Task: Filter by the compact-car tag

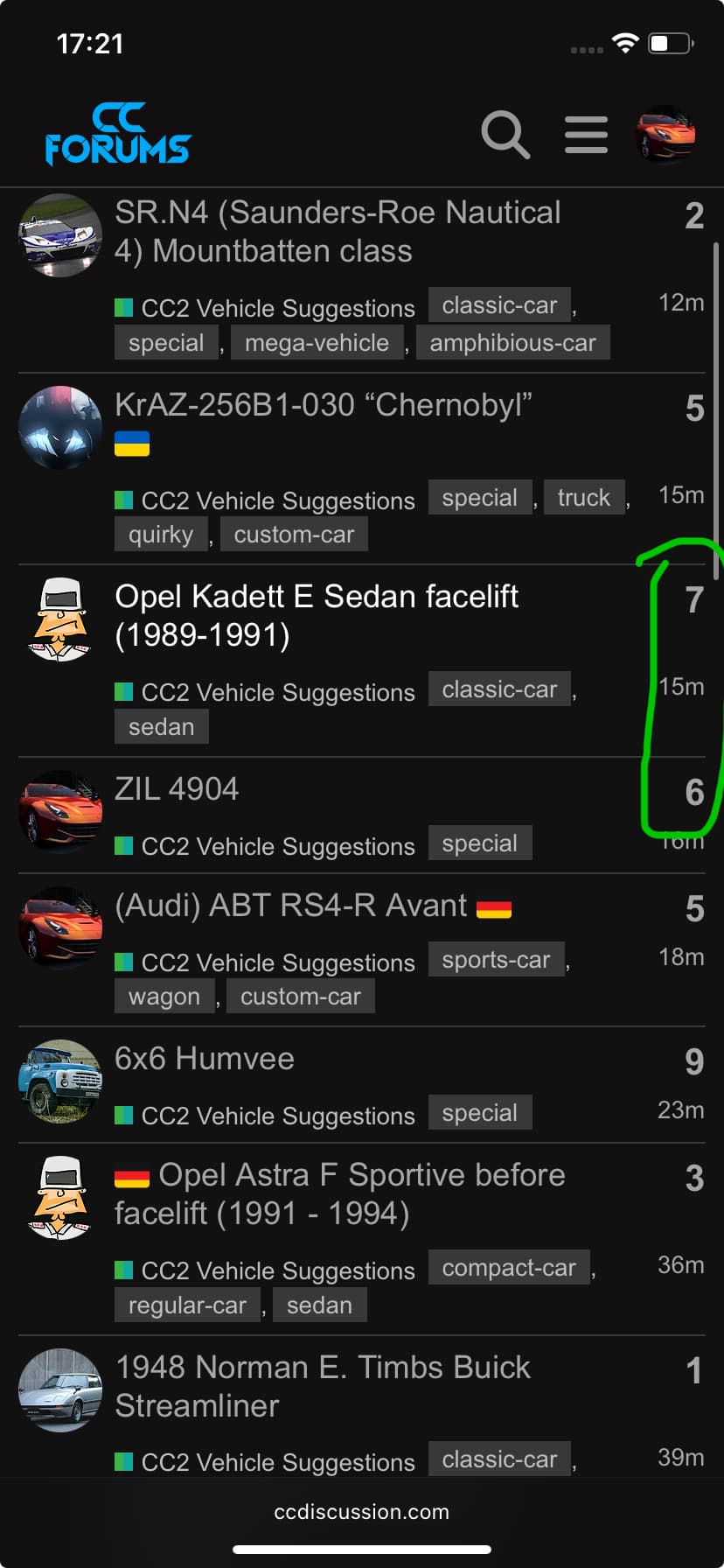Action: pos(509,1268)
